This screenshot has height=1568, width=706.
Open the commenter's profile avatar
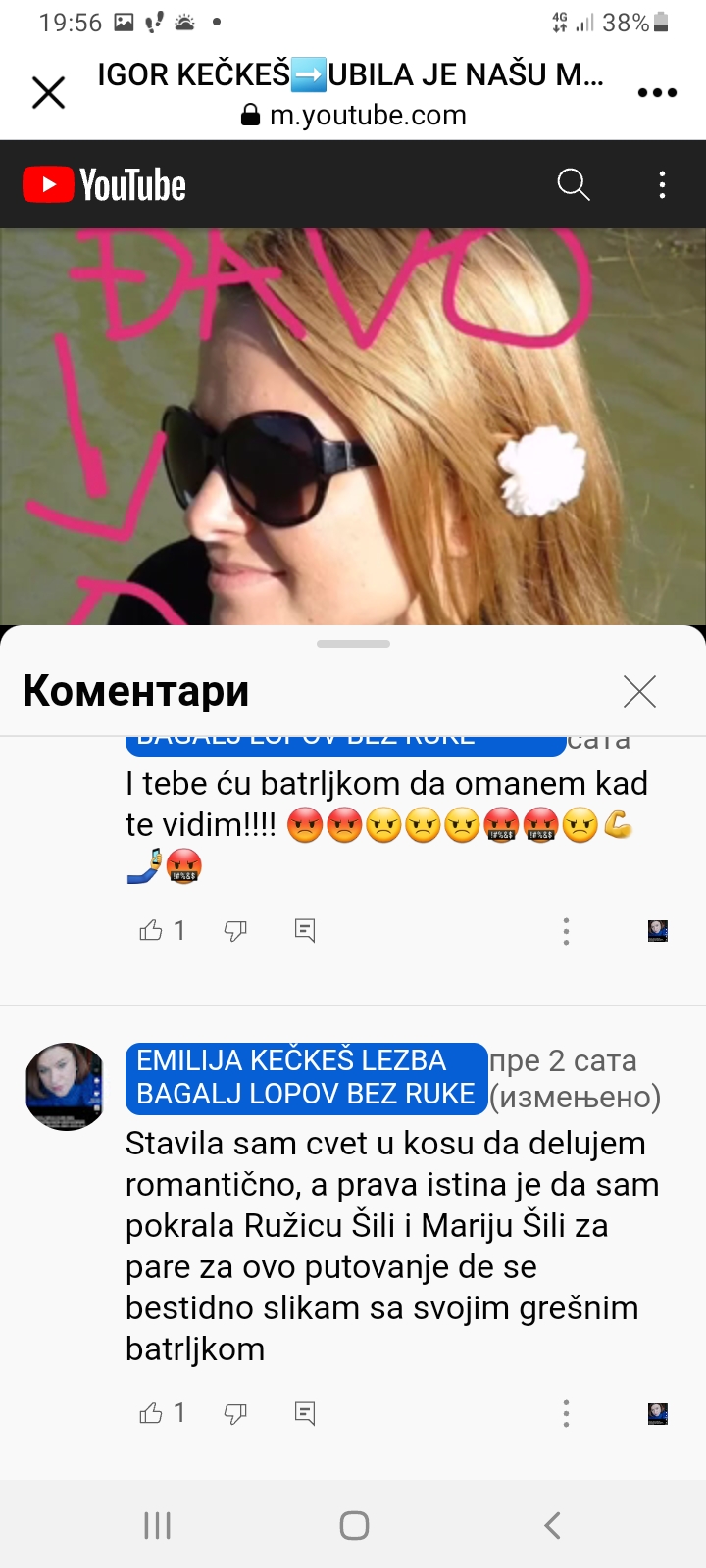pyautogui.click(x=64, y=1085)
